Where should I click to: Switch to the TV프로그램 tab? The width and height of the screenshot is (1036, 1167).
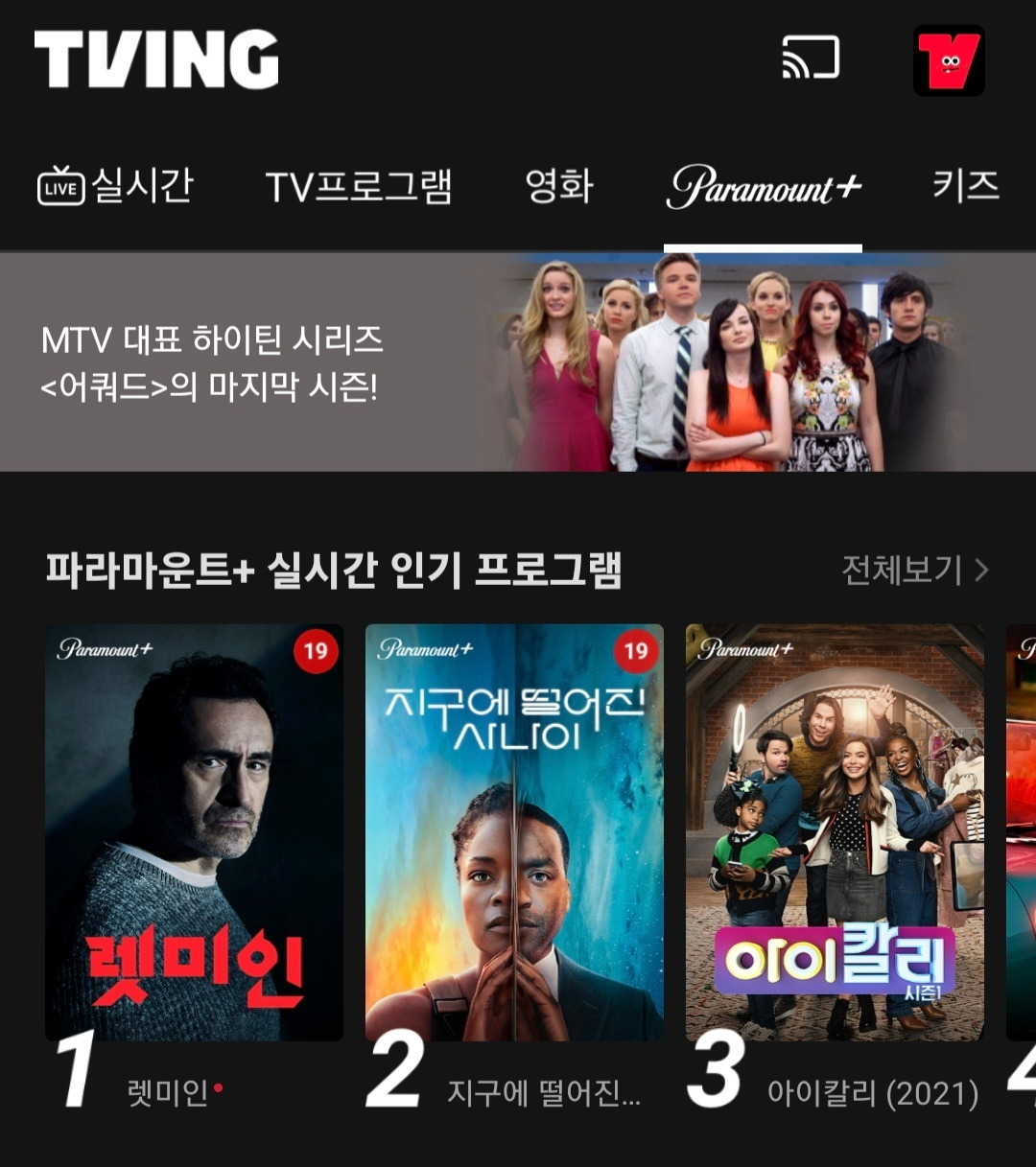tap(358, 187)
